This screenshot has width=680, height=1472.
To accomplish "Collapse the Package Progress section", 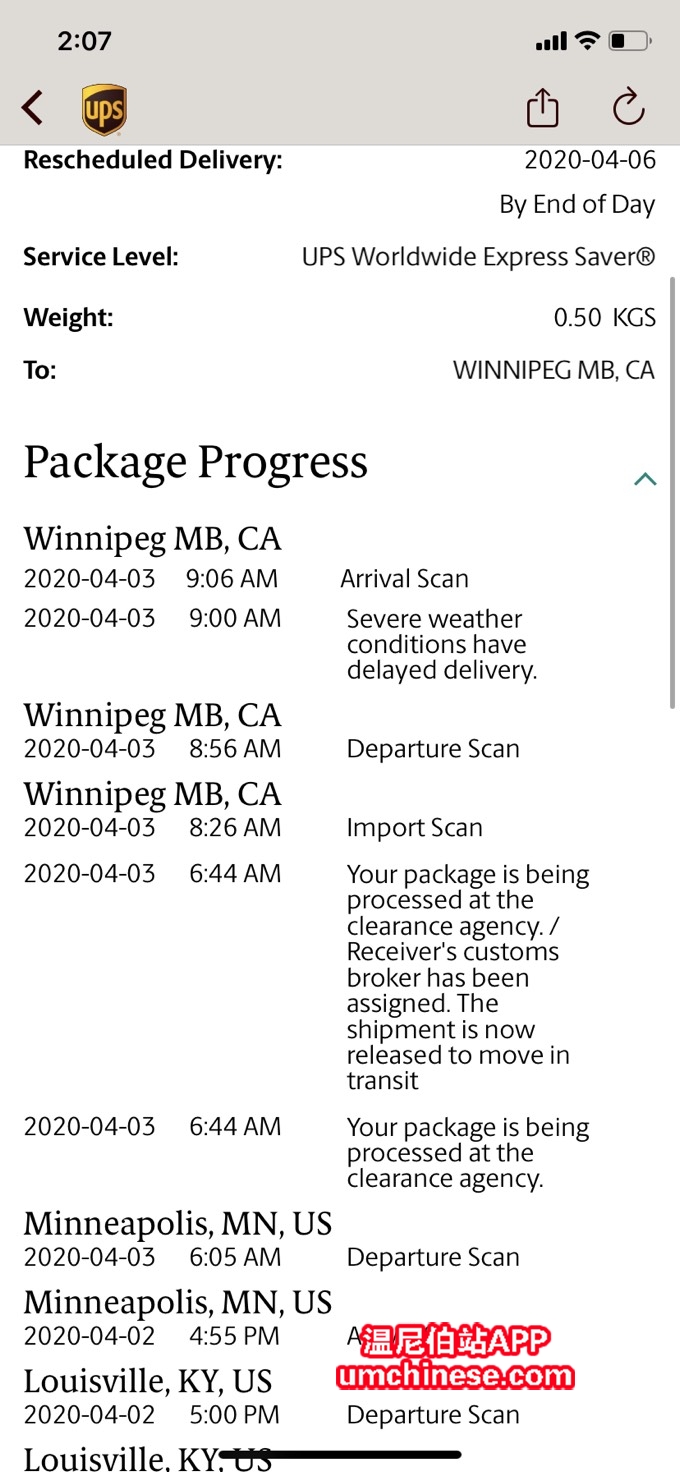I will pos(645,479).
